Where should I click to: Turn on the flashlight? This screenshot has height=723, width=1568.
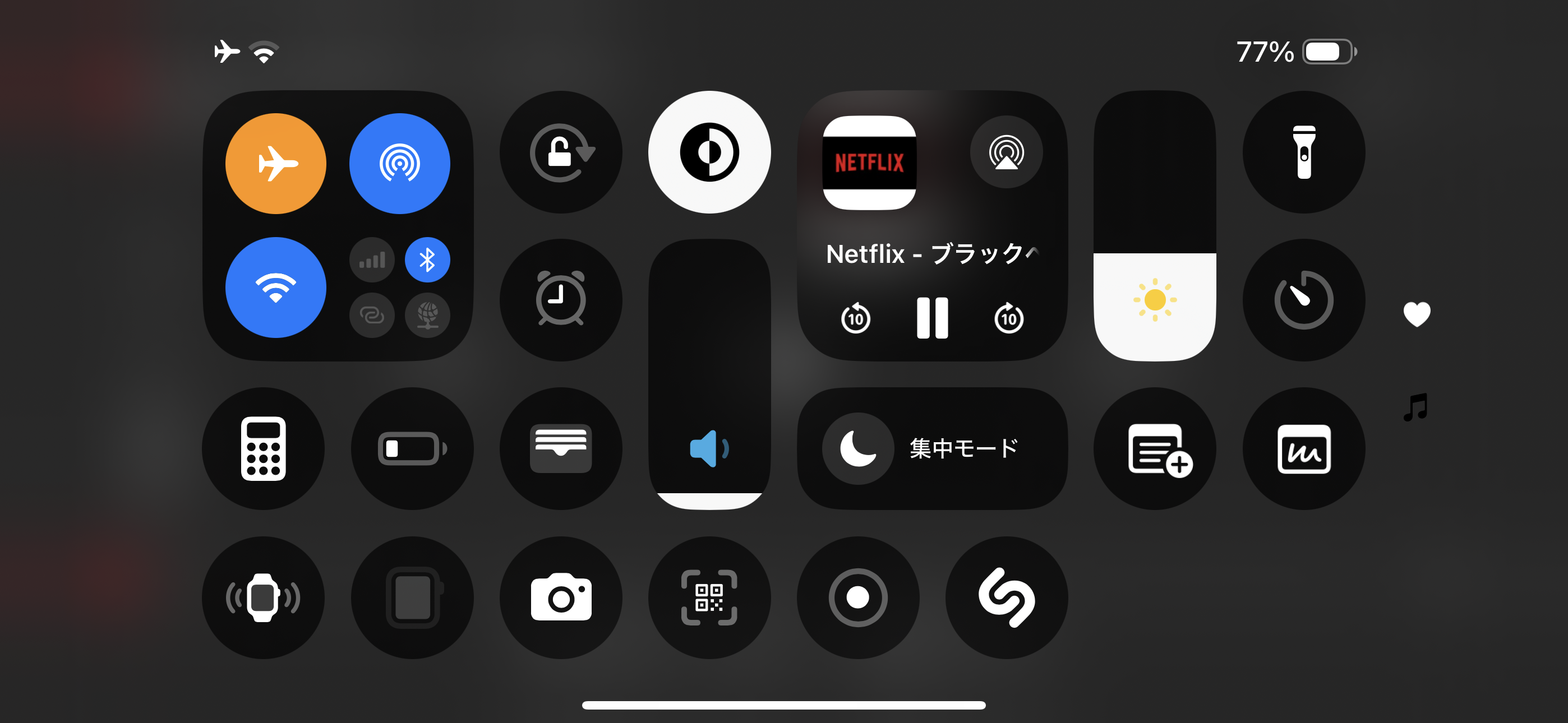(x=1303, y=152)
